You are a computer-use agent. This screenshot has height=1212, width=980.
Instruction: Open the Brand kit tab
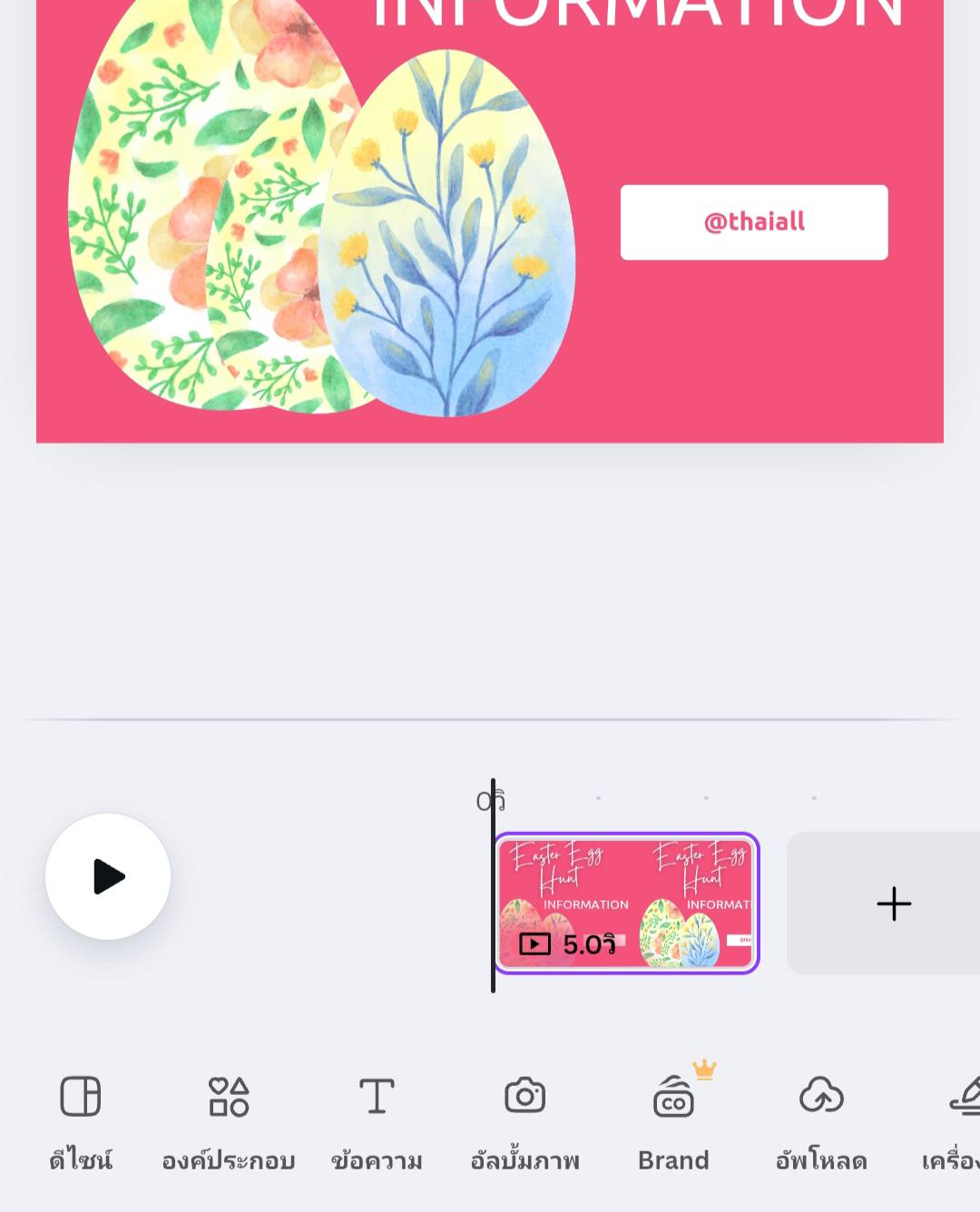tap(673, 1119)
